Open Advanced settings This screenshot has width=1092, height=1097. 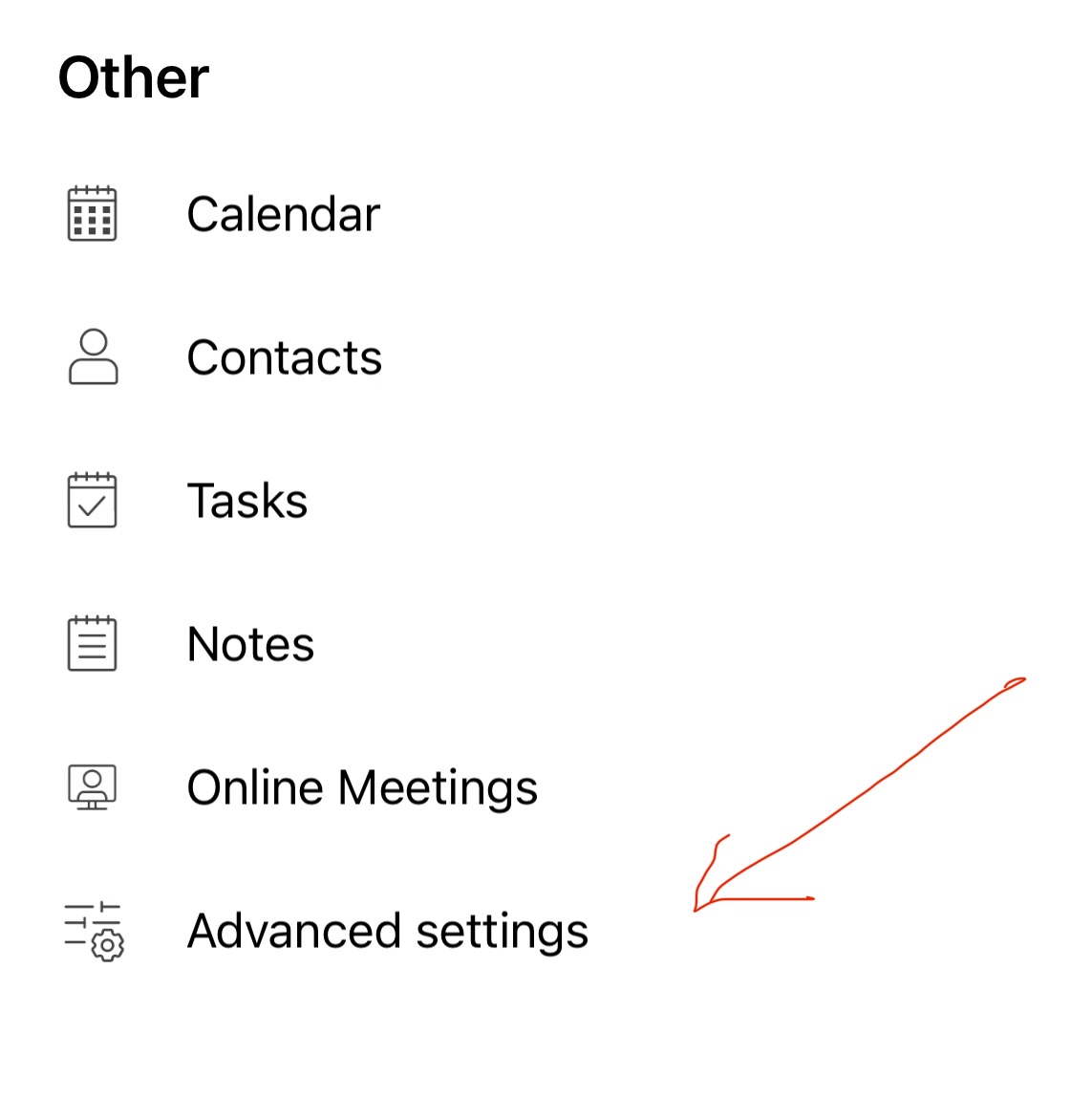click(387, 932)
